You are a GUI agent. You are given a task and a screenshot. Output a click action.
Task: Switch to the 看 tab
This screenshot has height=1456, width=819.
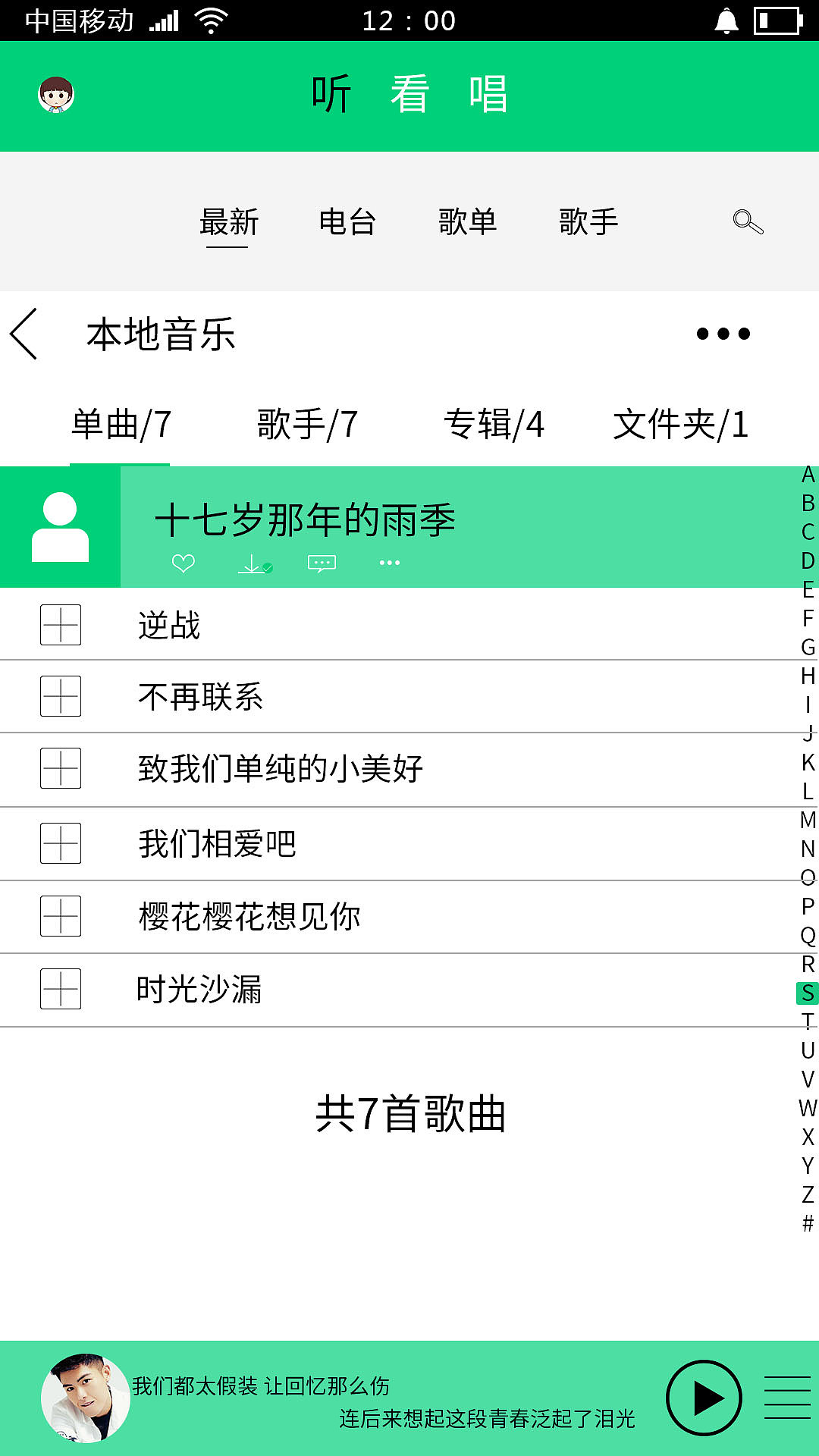[409, 94]
